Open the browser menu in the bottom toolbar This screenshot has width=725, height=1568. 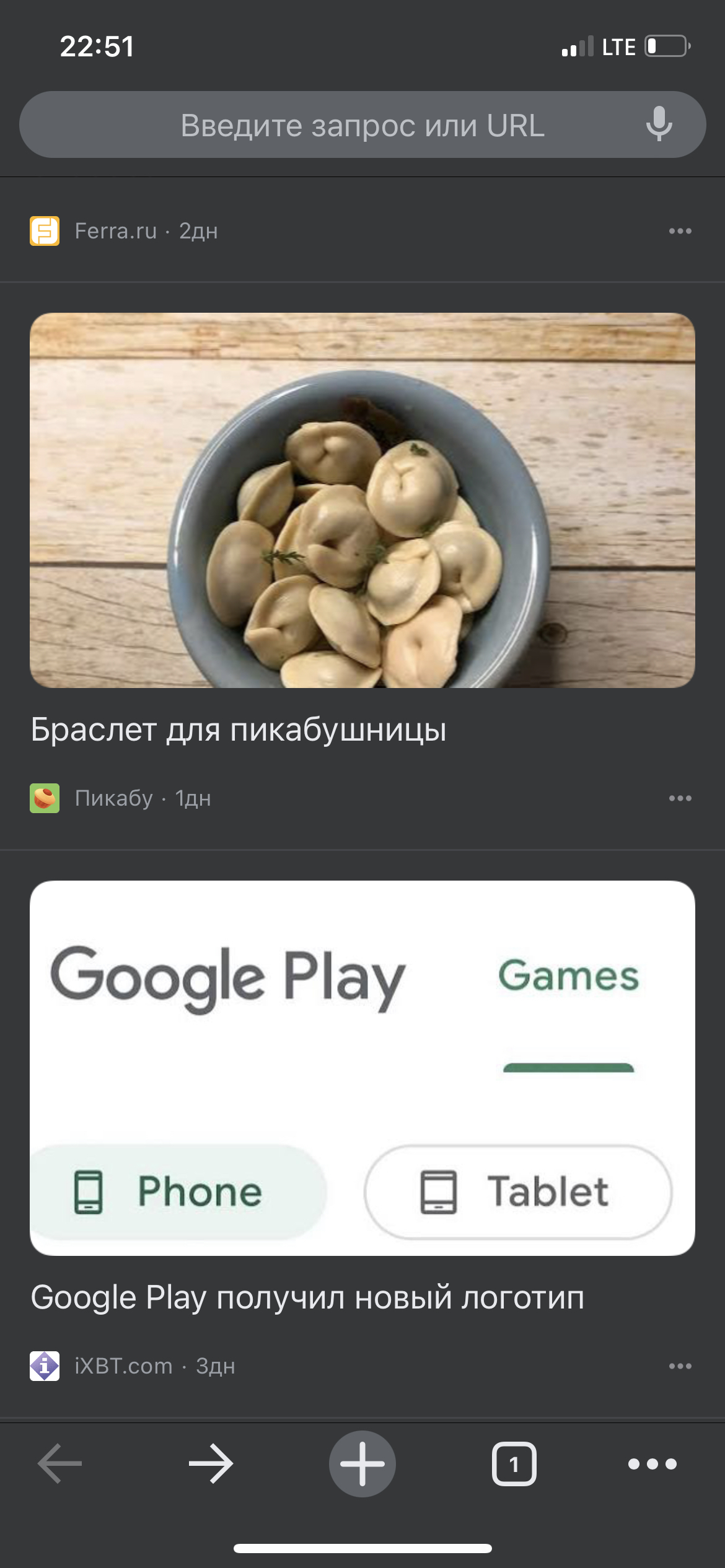pyautogui.click(x=652, y=1464)
